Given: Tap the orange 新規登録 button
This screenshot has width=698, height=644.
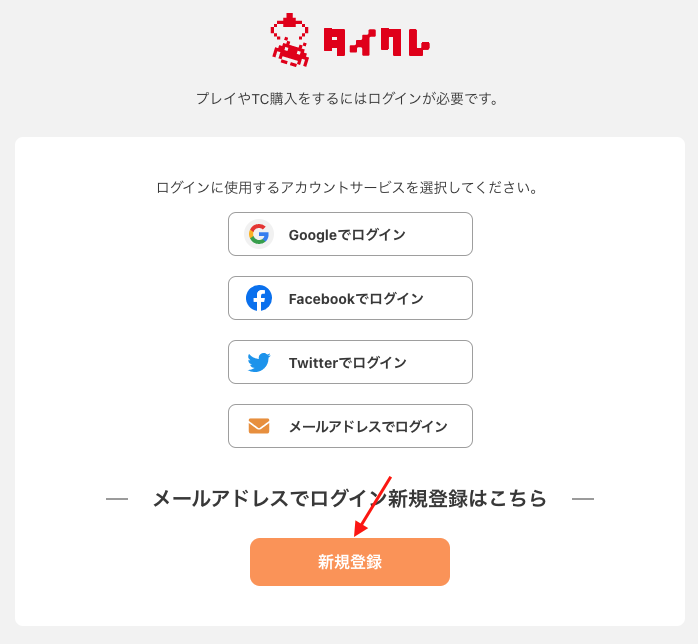Looking at the screenshot, I should coord(350,562).
